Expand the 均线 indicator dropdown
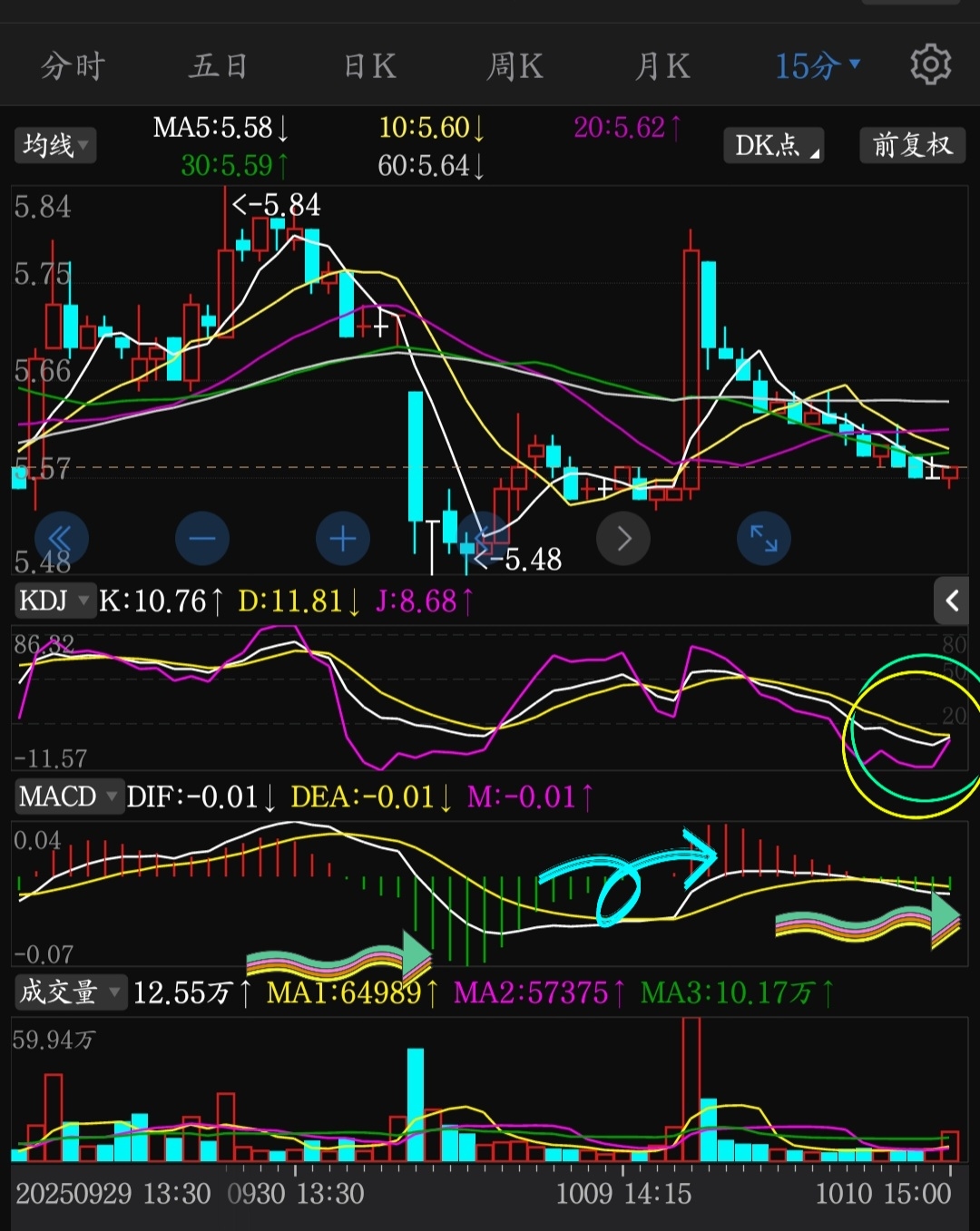This screenshot has width=980, height=1231. (x=55, y=145)
